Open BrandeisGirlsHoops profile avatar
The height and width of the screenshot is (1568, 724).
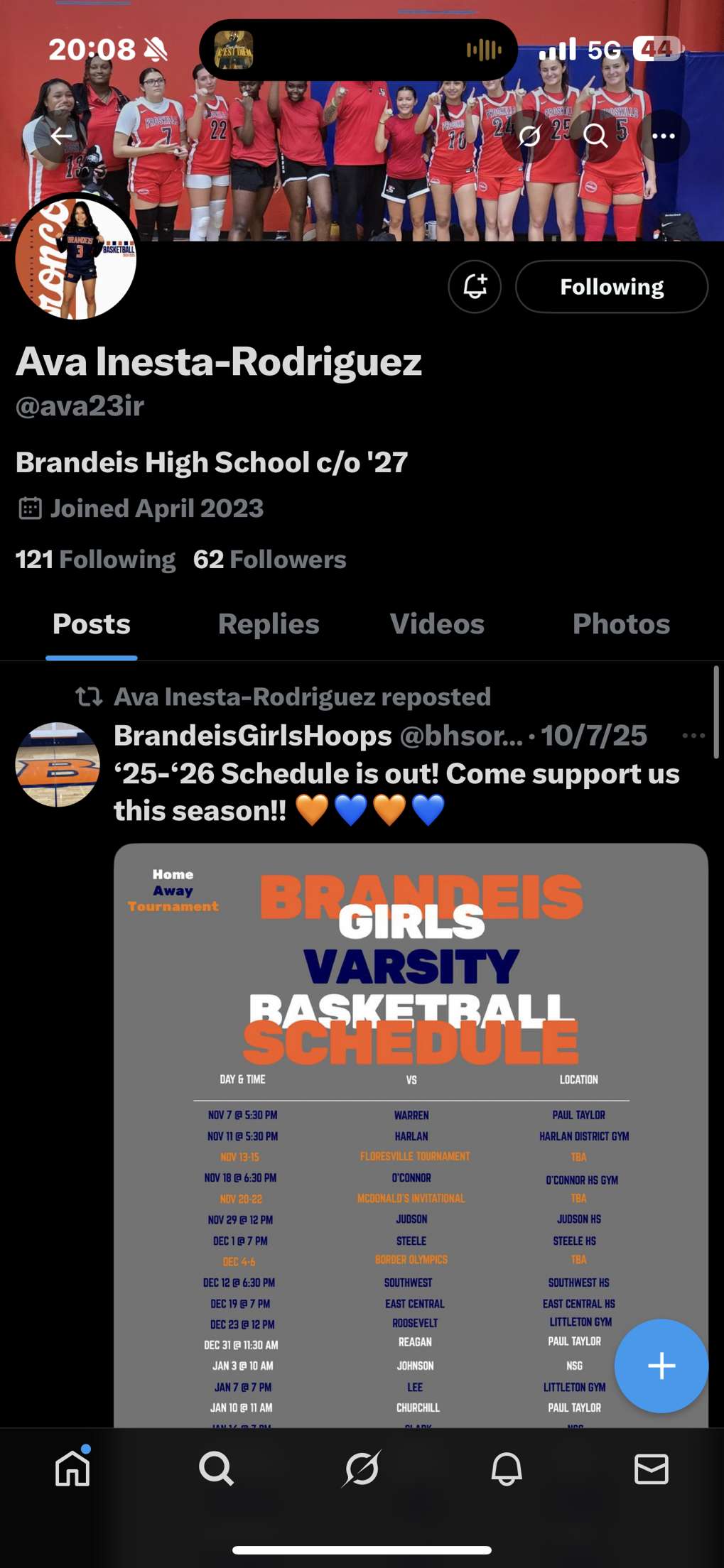(58, 764)
